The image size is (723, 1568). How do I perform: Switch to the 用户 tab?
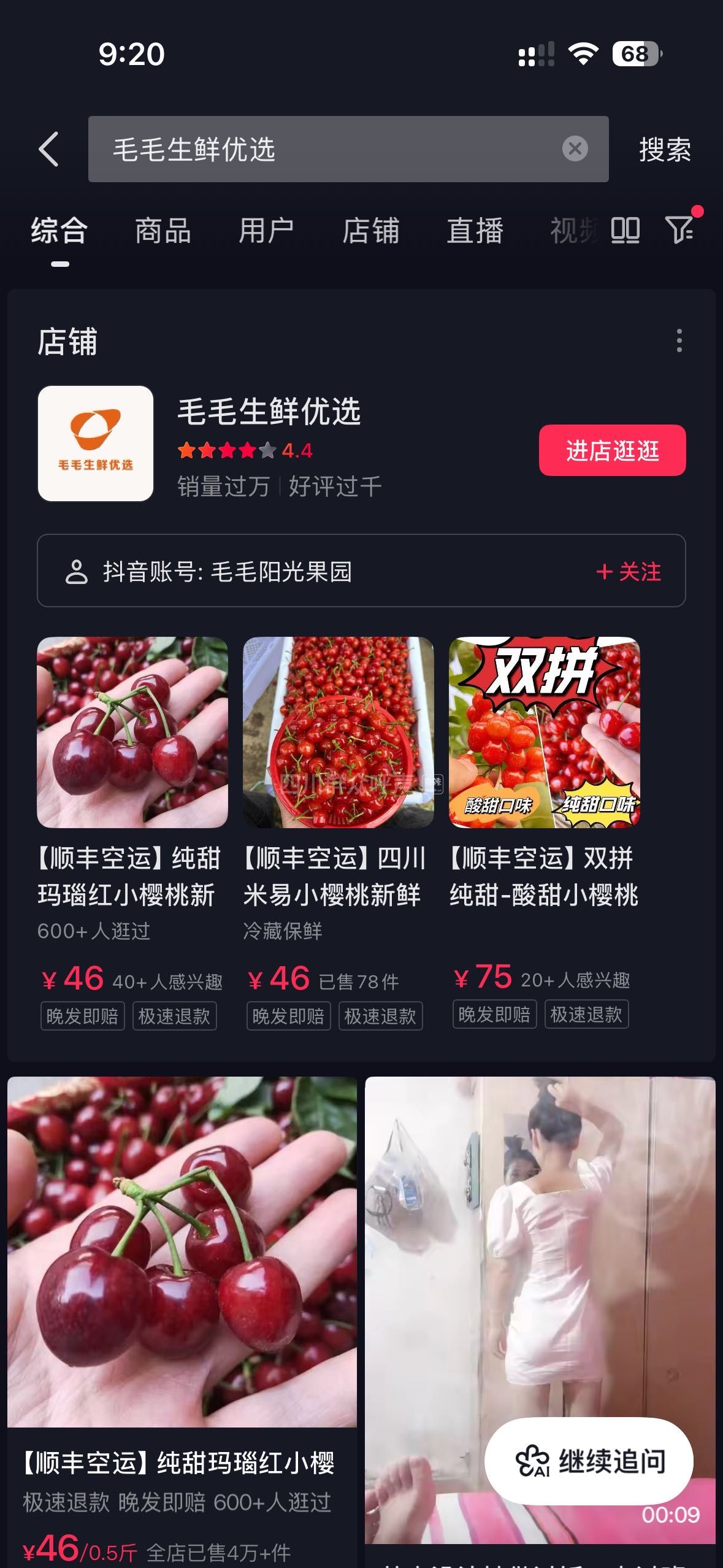pyautogui.click(x=266, y=231)
